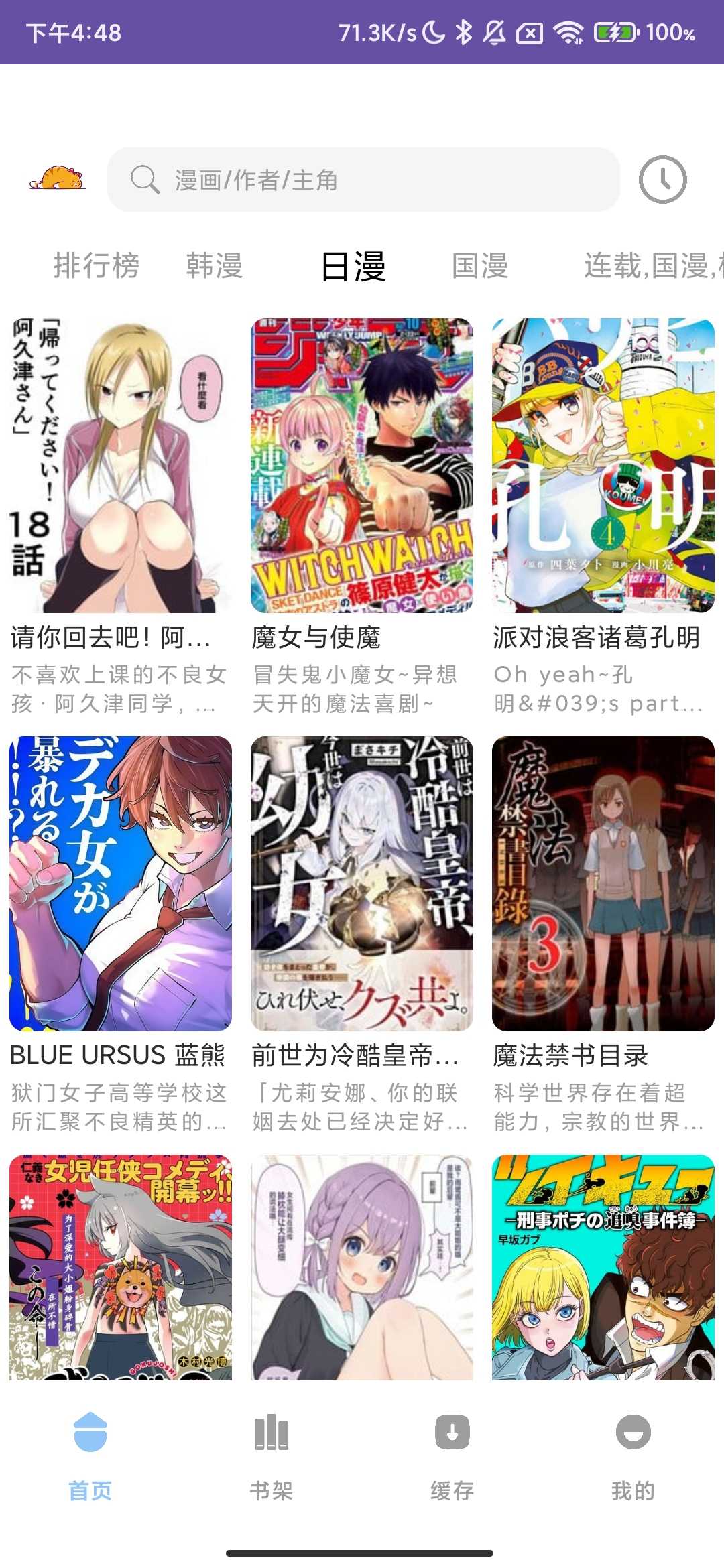
Task: Switch to the 我的 profile tab
Action: click(x=633, y=1455)
